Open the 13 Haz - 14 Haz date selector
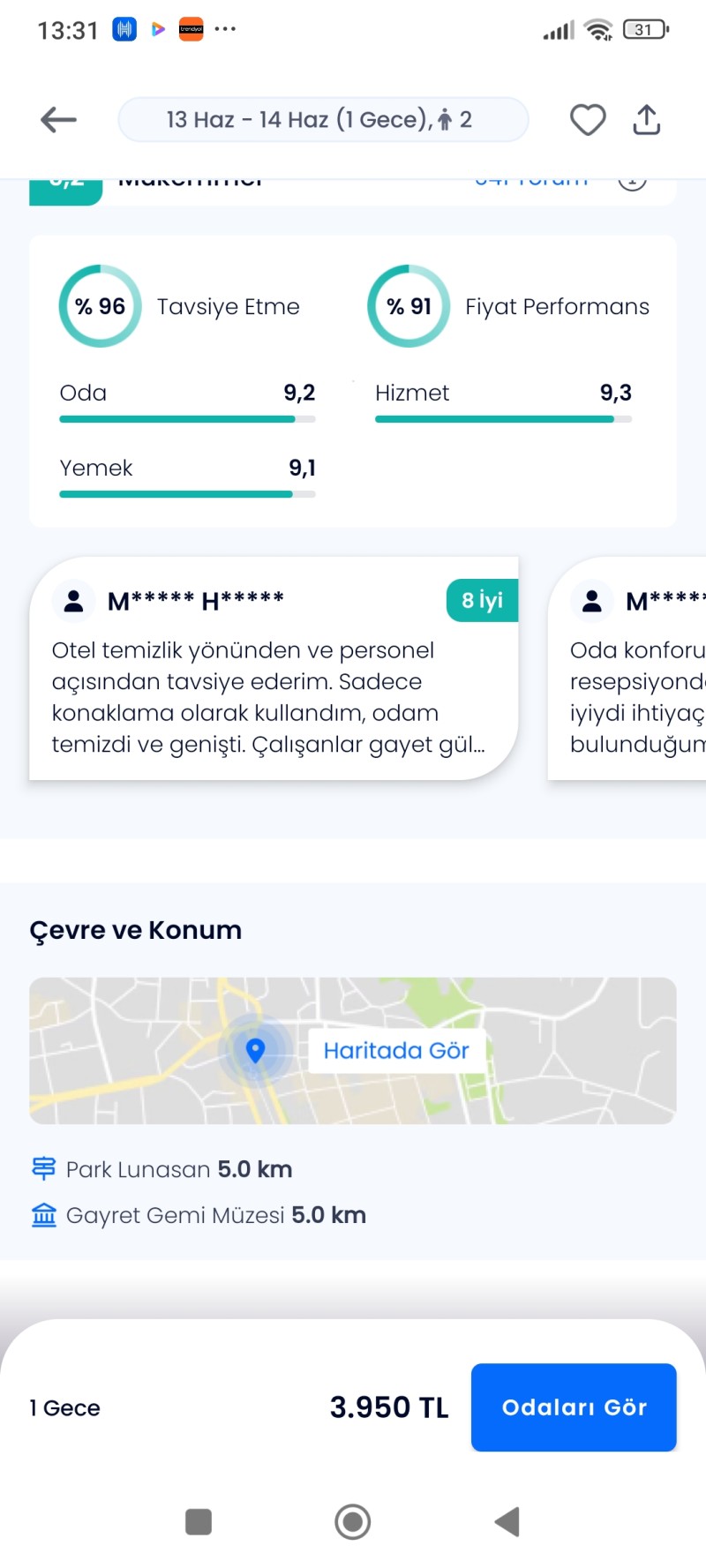 pos(323,119)
